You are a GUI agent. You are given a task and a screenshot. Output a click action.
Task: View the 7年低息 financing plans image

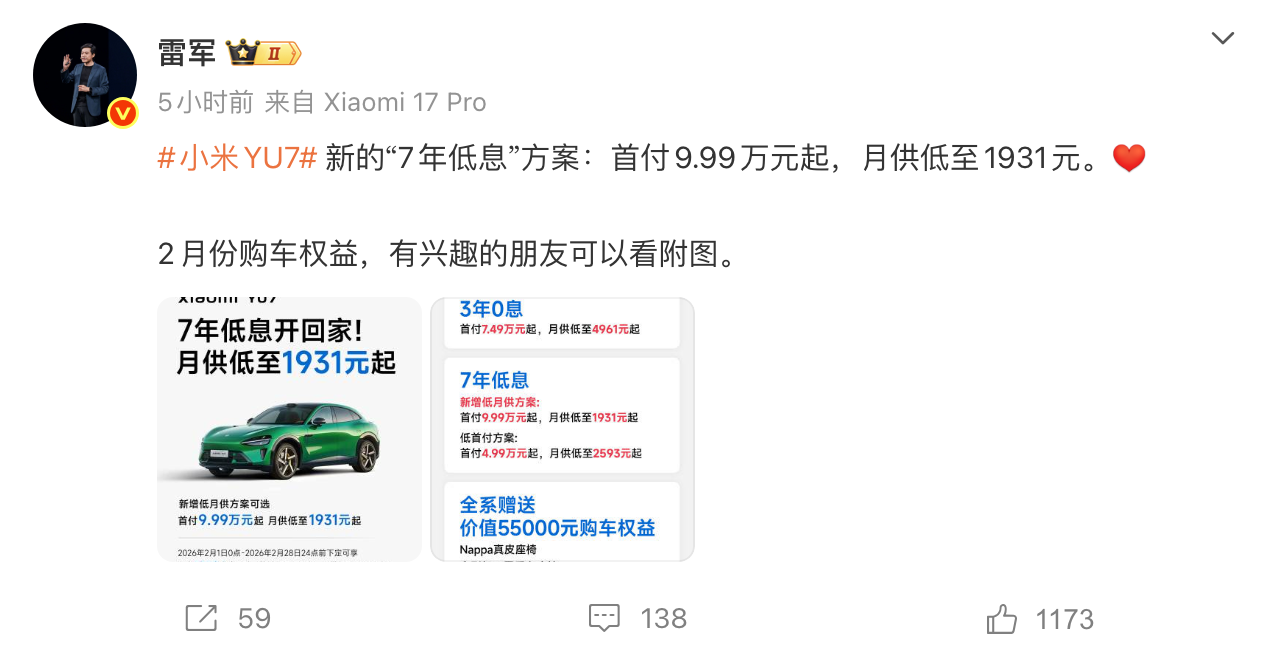(x=562, y=429)
